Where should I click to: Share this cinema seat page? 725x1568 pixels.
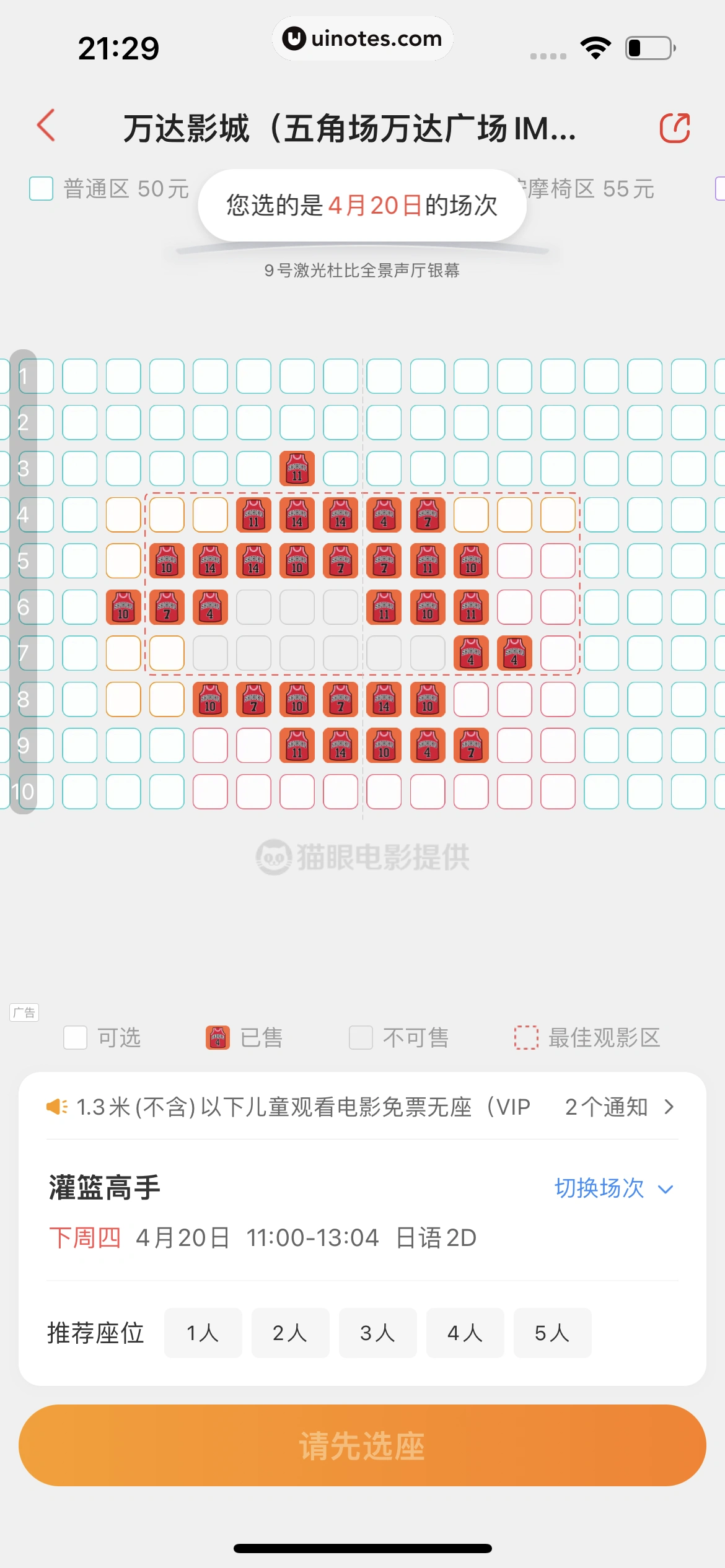pyautogui.click(x=675, y=128)
